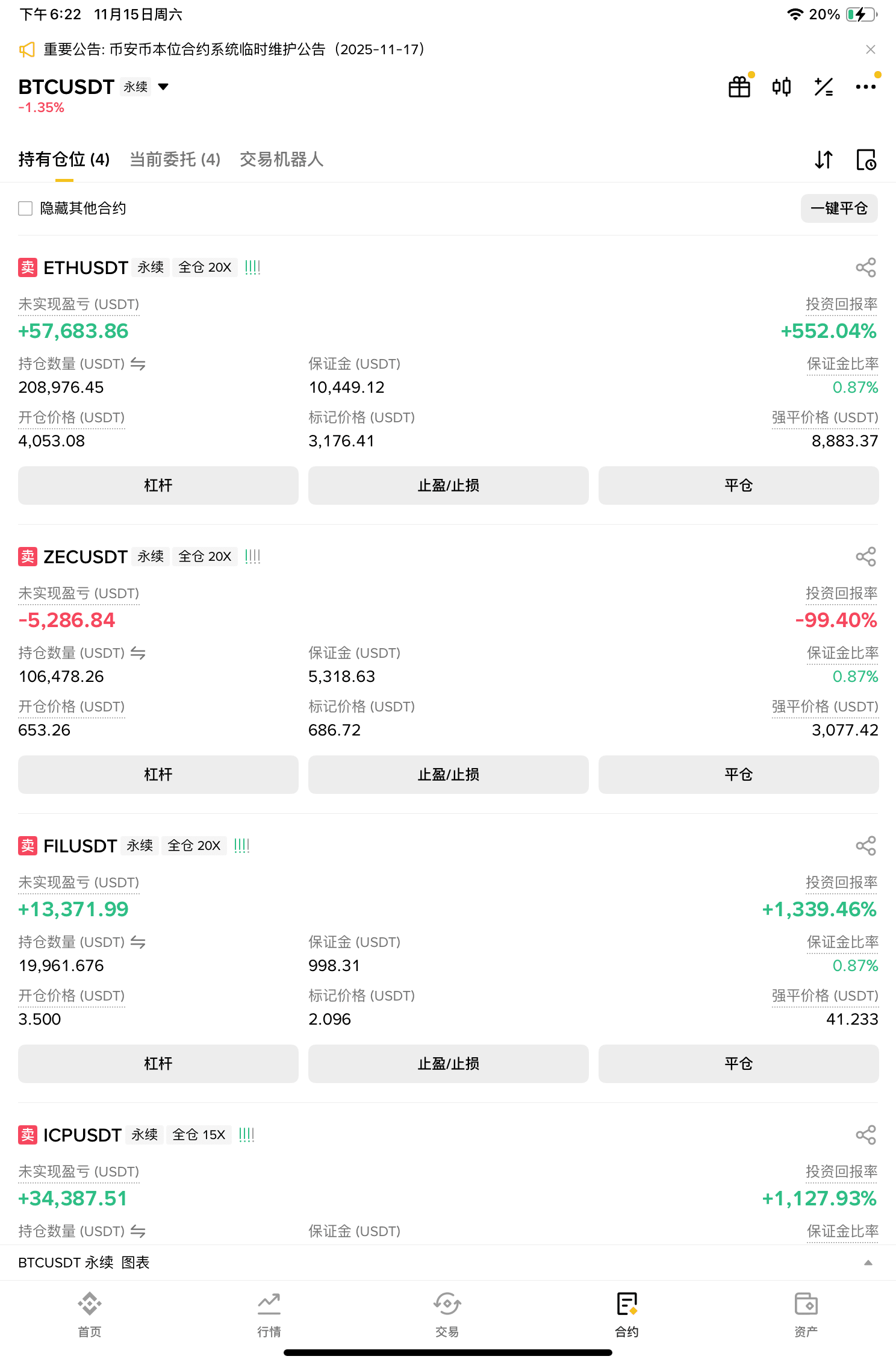Open the candlestick chart icon

(x=782, y=87)
